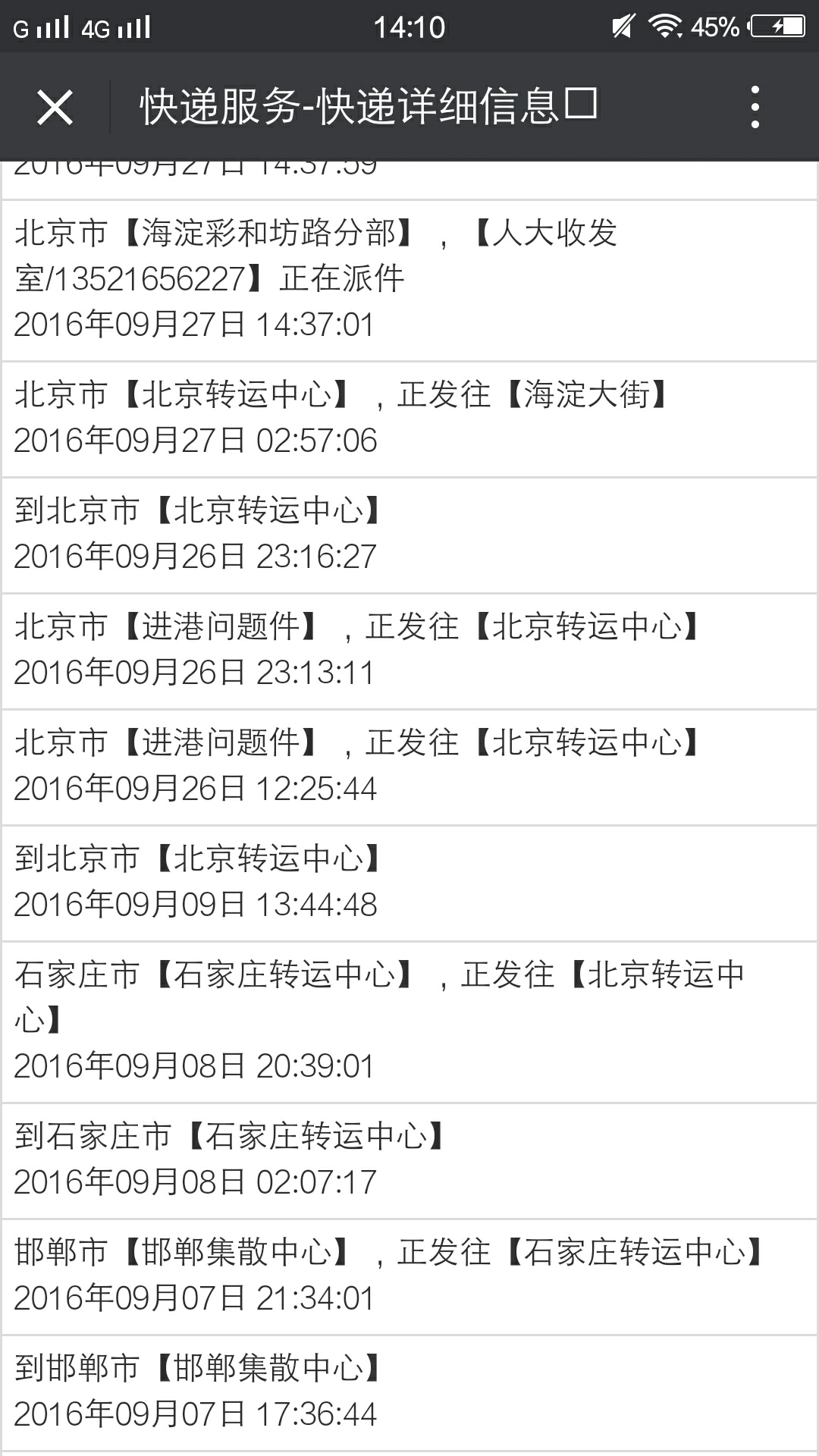Tap the battery charging indicator
The height and width of the screenshot is (1456, 819).
coord(775,27)
